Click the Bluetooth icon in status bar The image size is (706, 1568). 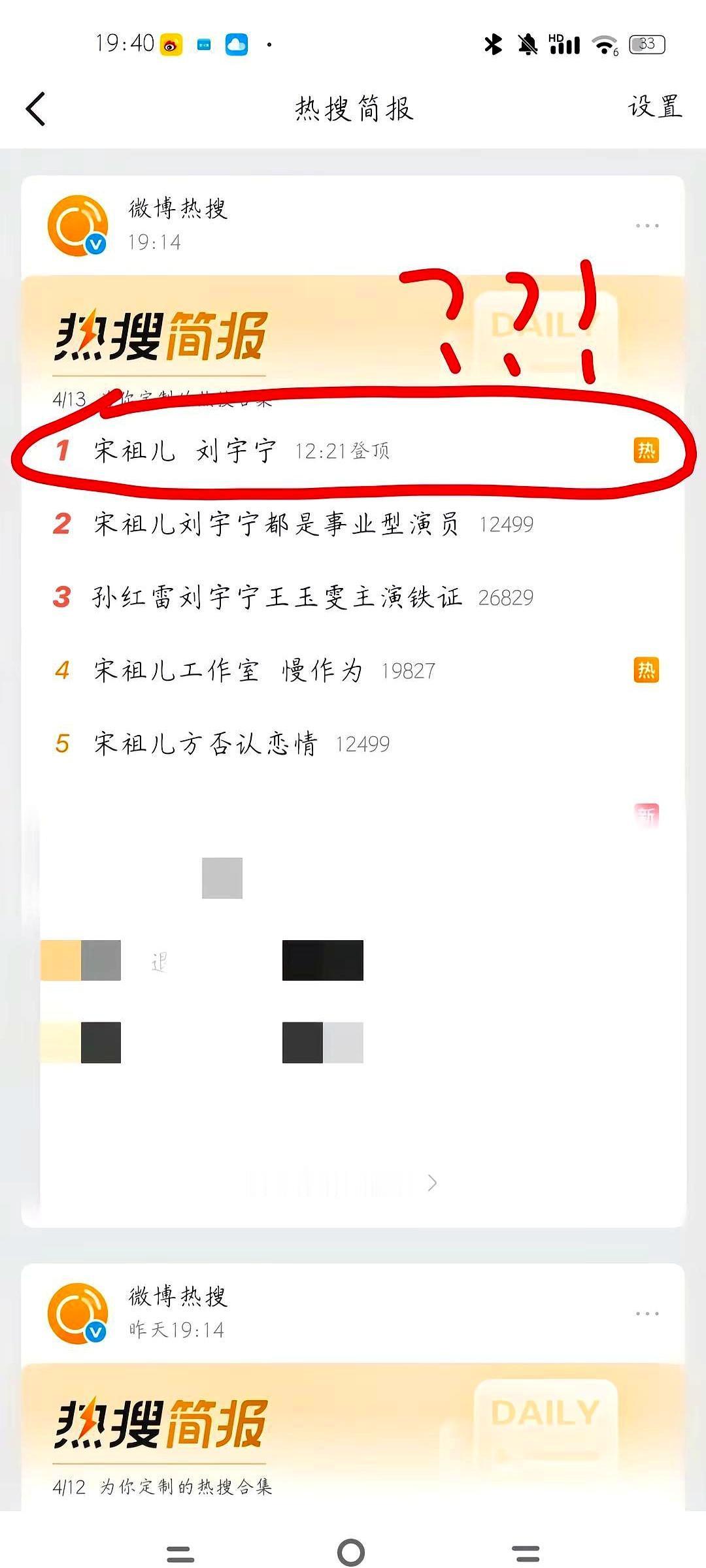point(495,44)
